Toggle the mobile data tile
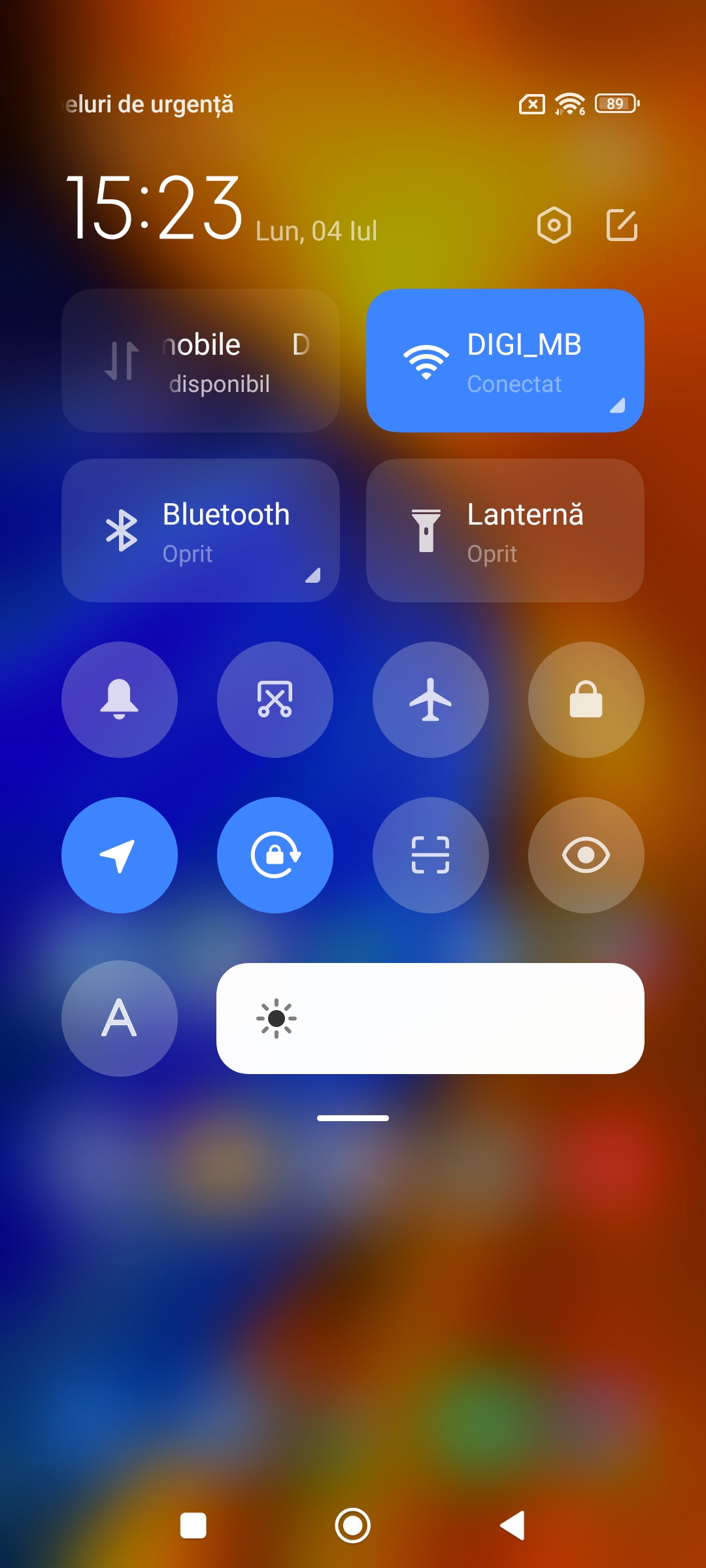The height and width of the screenshot is (1568, 706). click(201, 361)
